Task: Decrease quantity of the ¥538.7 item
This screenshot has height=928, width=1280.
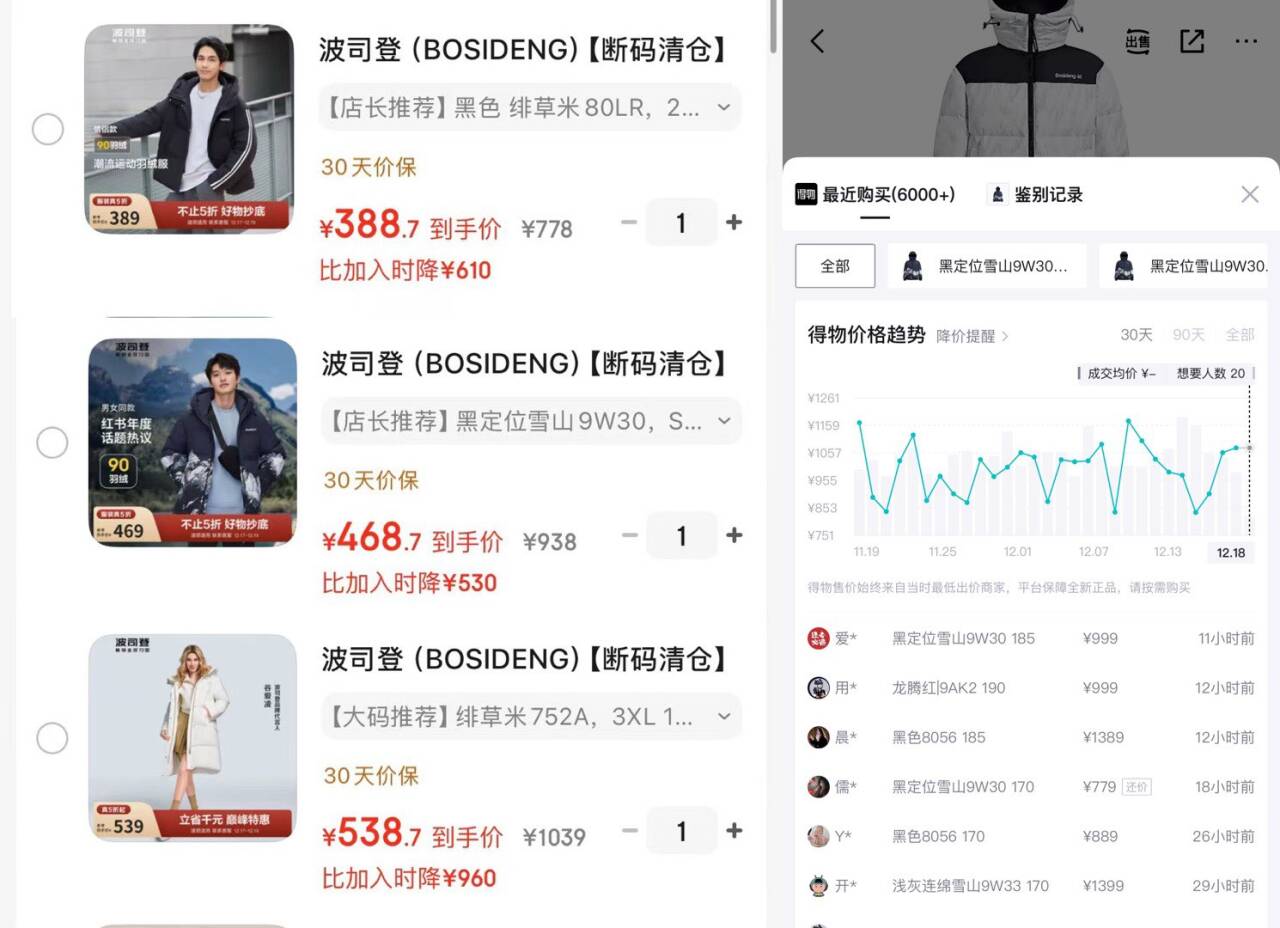Action: click(x=629, y=830)
